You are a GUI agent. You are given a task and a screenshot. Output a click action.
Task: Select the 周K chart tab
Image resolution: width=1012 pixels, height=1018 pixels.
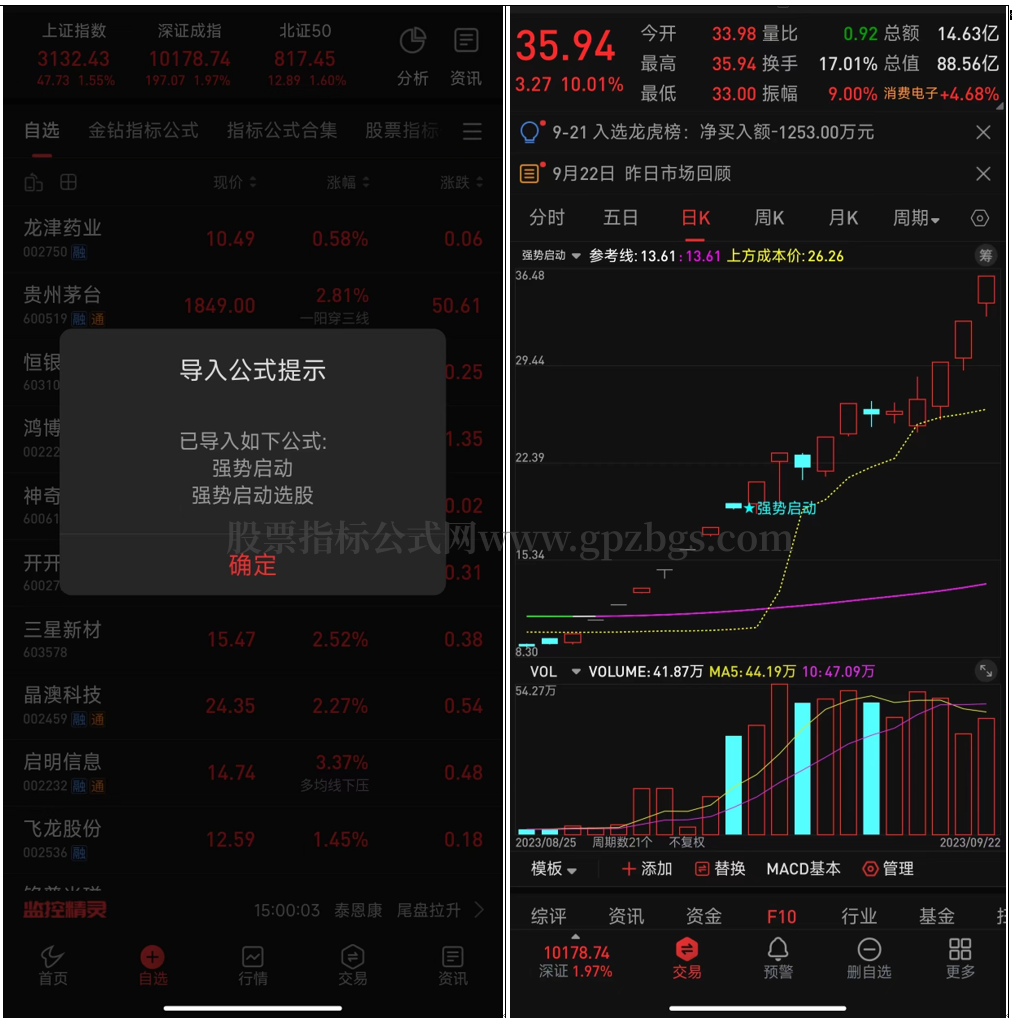pos(769,218)
